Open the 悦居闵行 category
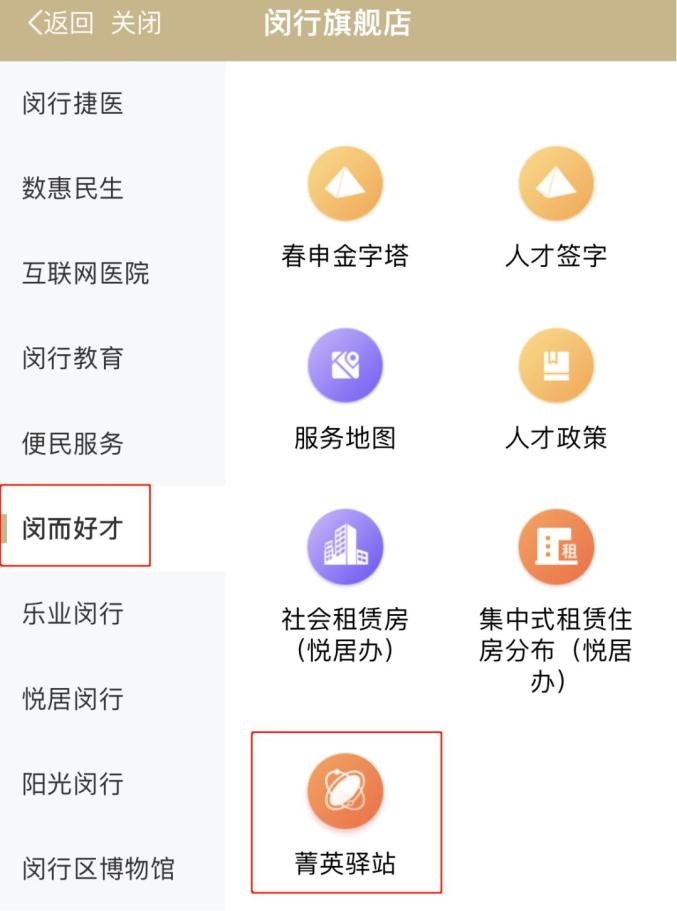Screen dimensions: 677x911 point(73,698)
